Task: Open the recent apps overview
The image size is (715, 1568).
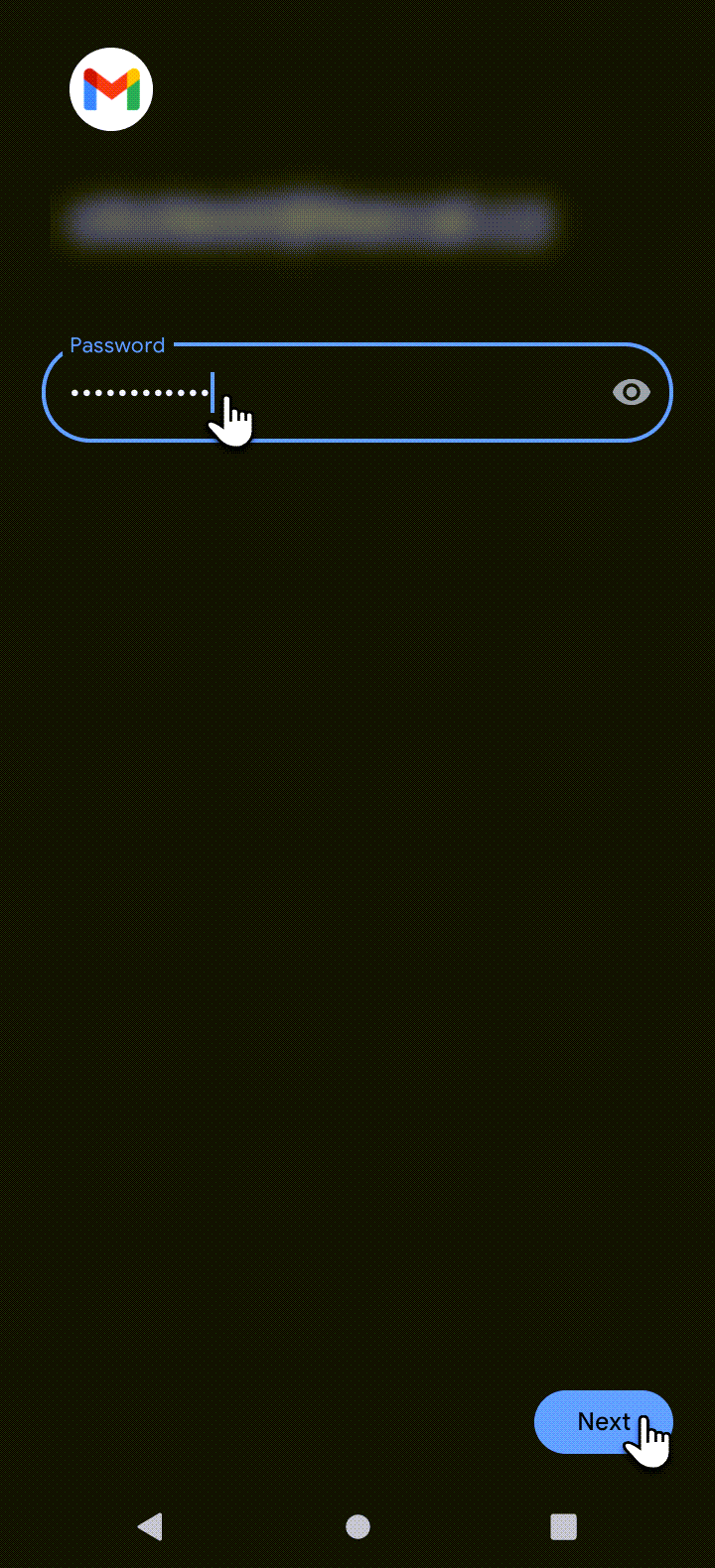Action: point(563,1526)
